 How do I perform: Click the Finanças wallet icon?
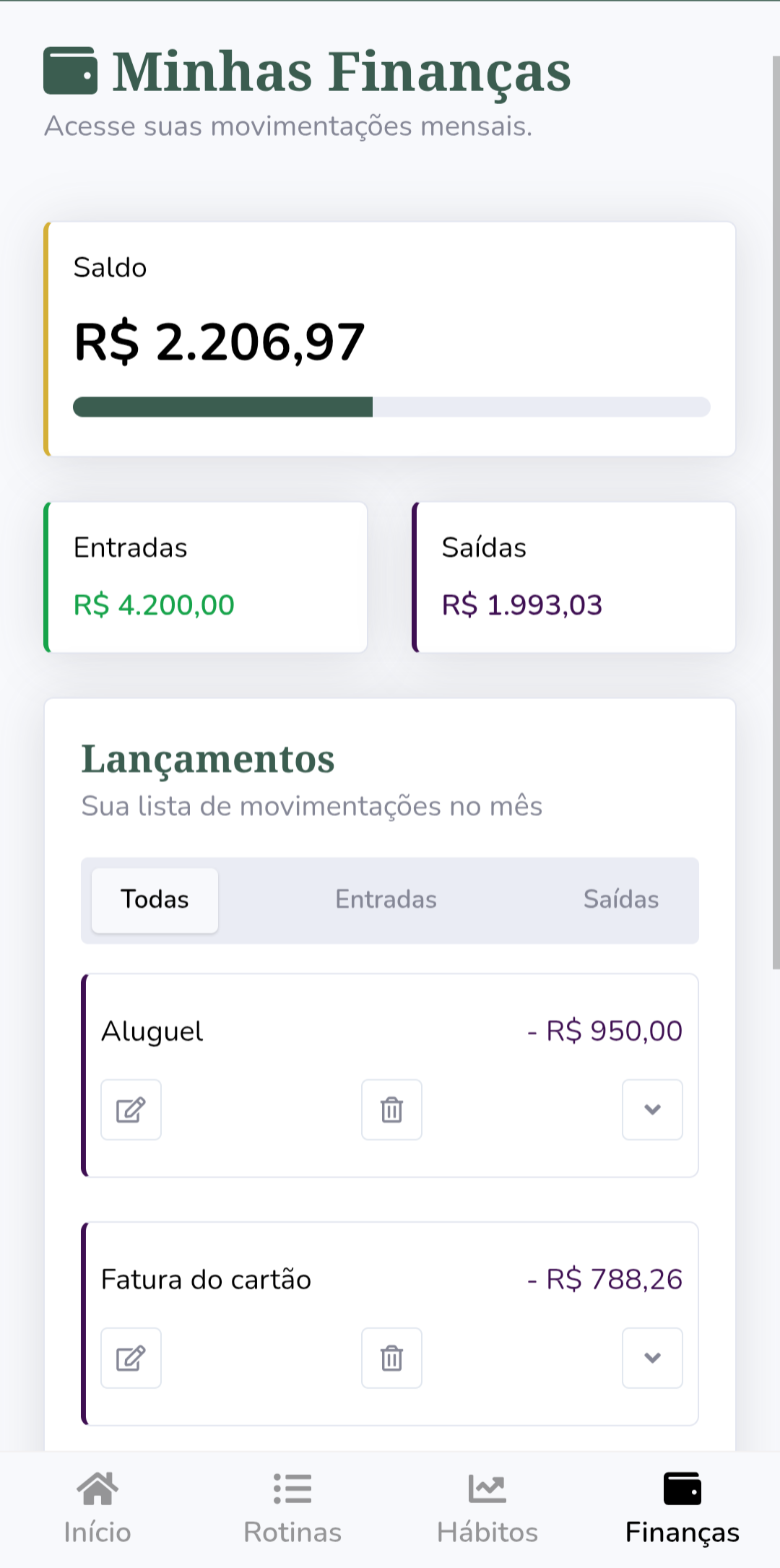pos(682,1489)
